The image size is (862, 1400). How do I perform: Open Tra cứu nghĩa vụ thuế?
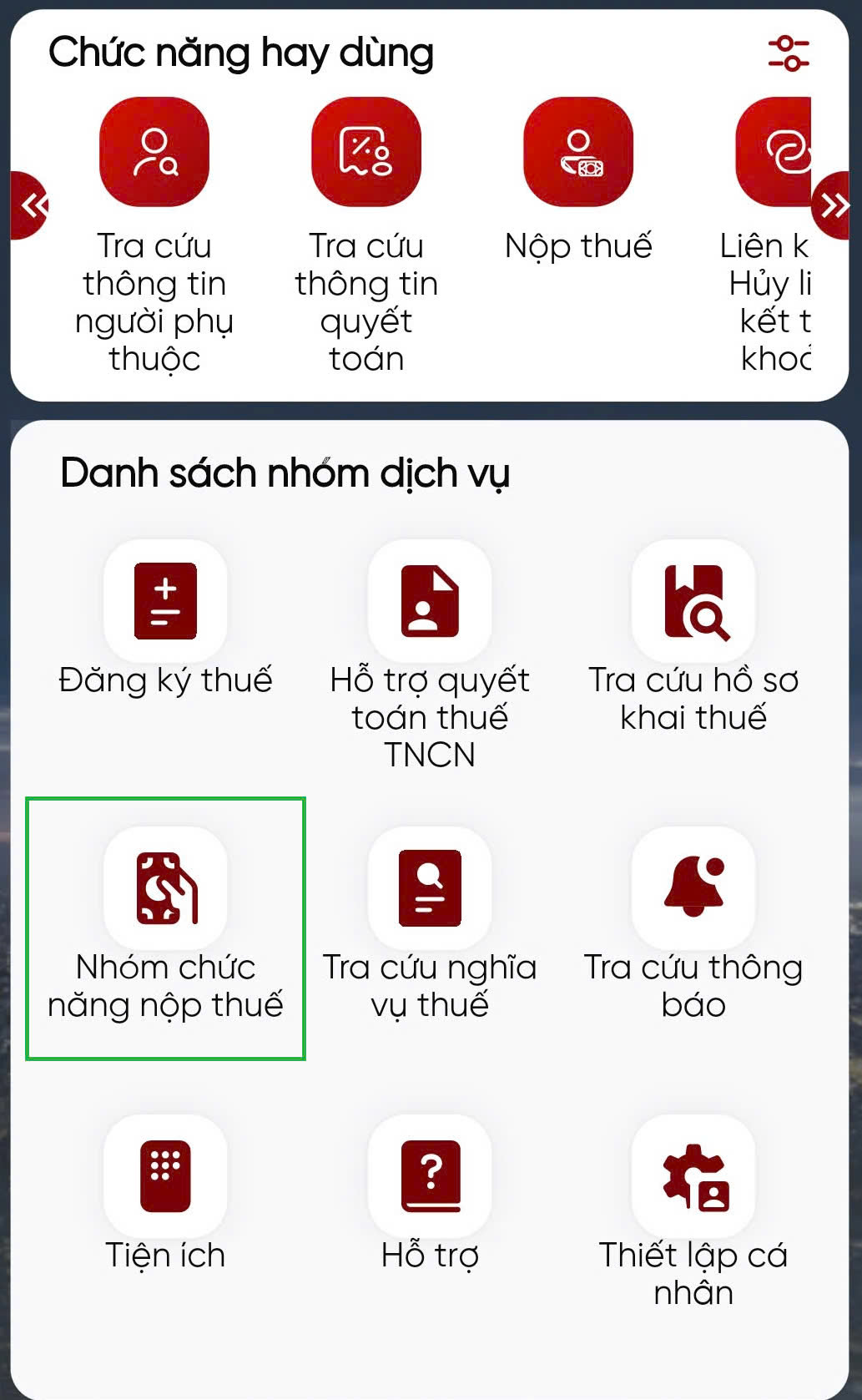[x=430, y=889]
